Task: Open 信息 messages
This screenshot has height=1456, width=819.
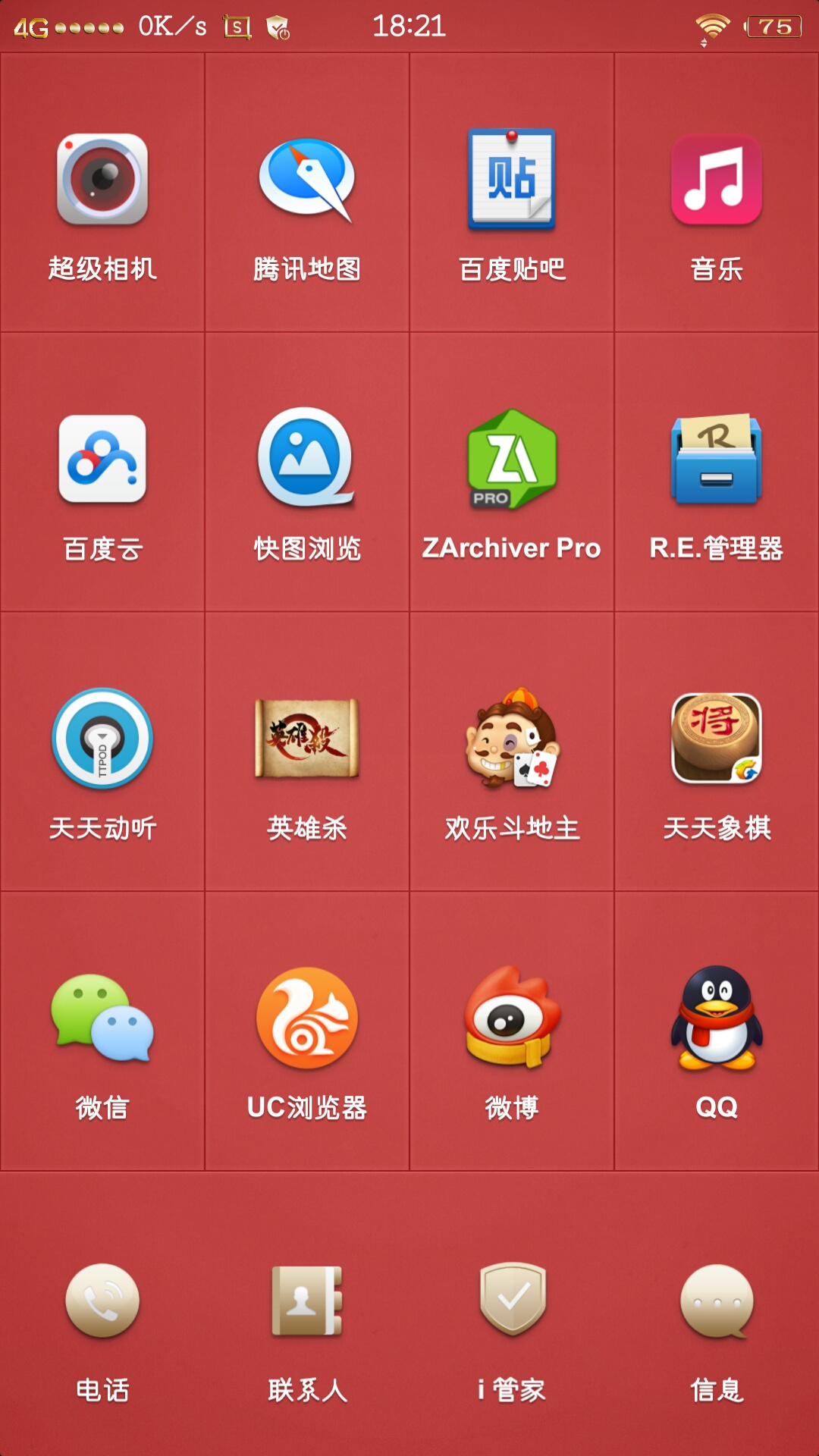Action: click(717, 1301)
